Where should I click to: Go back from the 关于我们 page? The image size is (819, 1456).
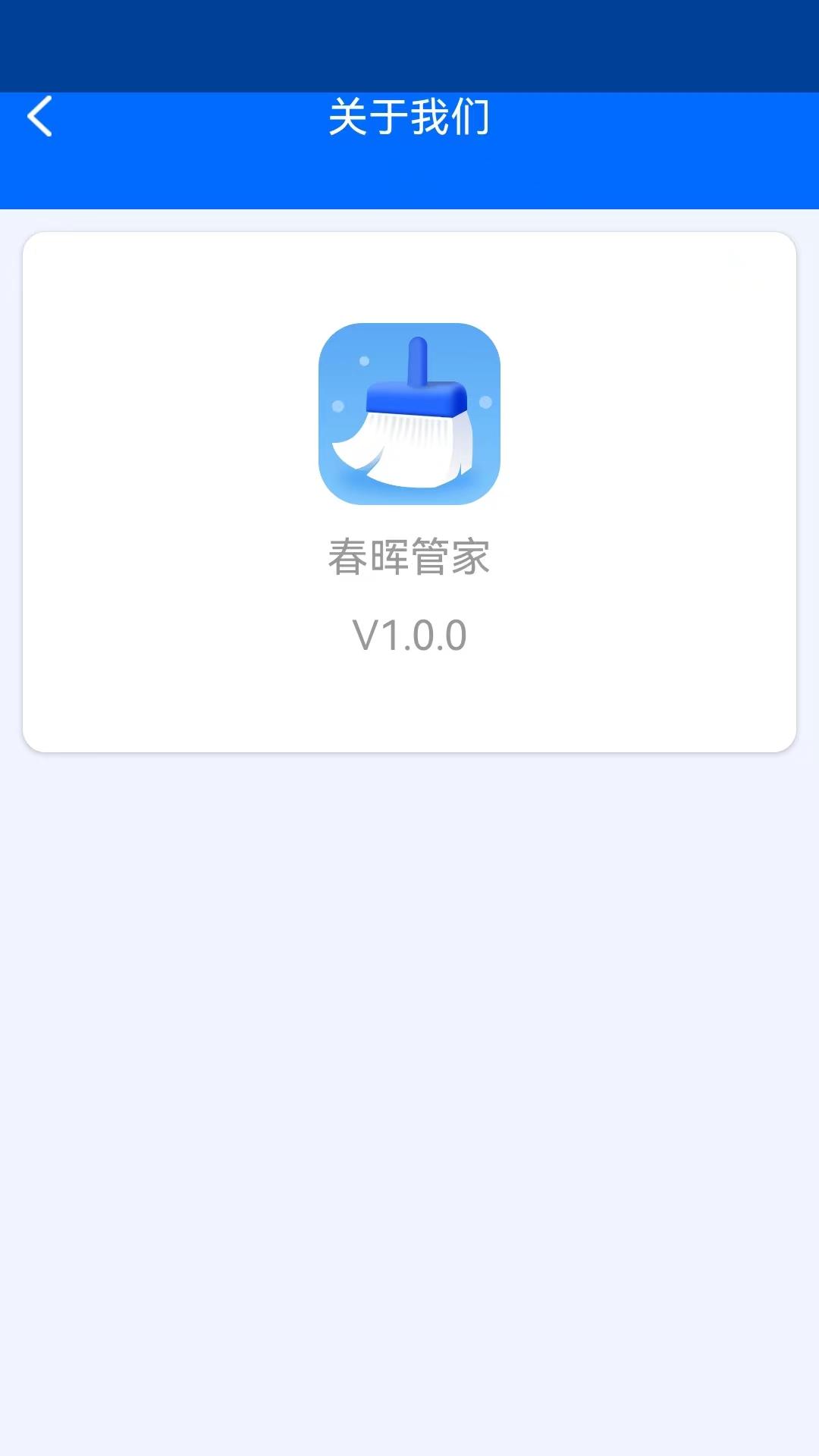(x=39, y=117)
